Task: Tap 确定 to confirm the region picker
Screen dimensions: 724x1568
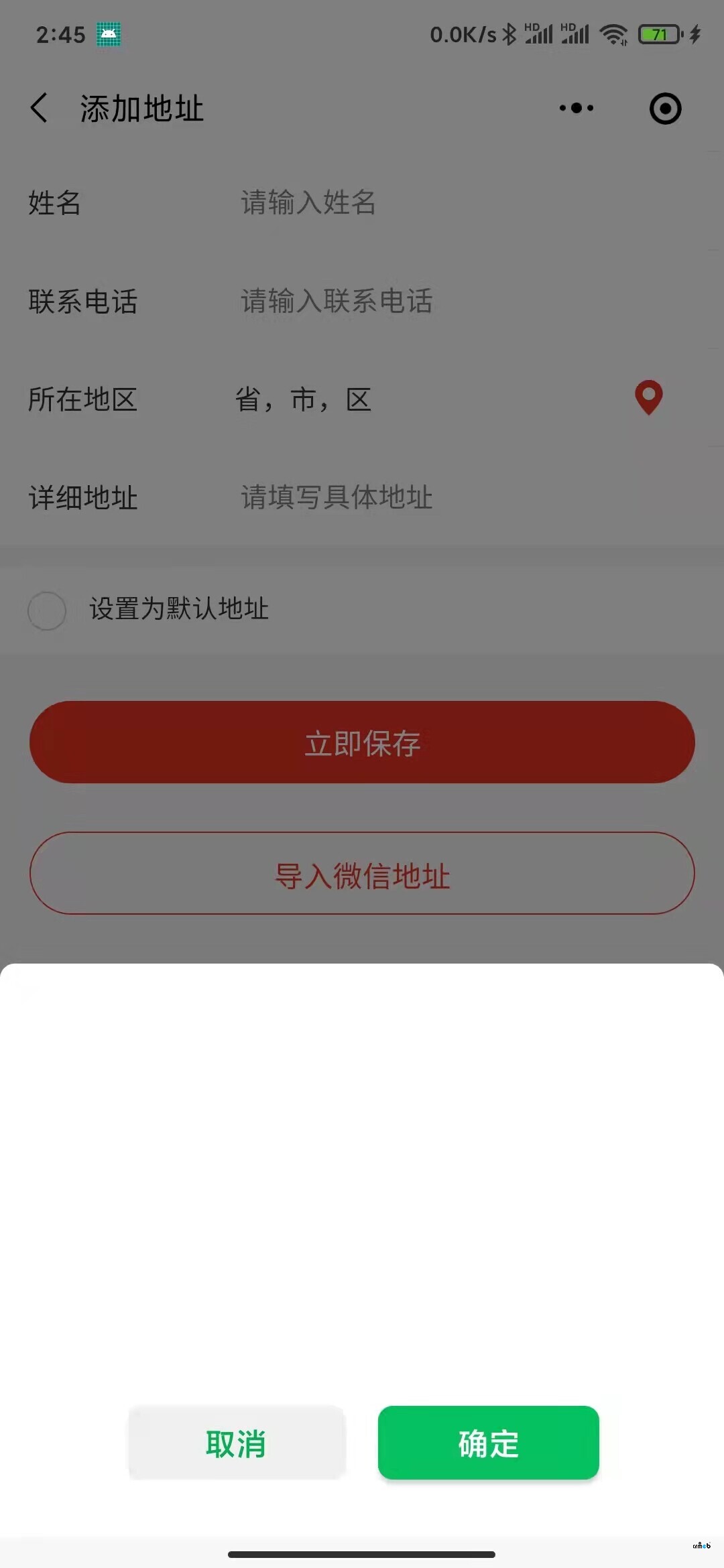Action: coord(488,1443)
